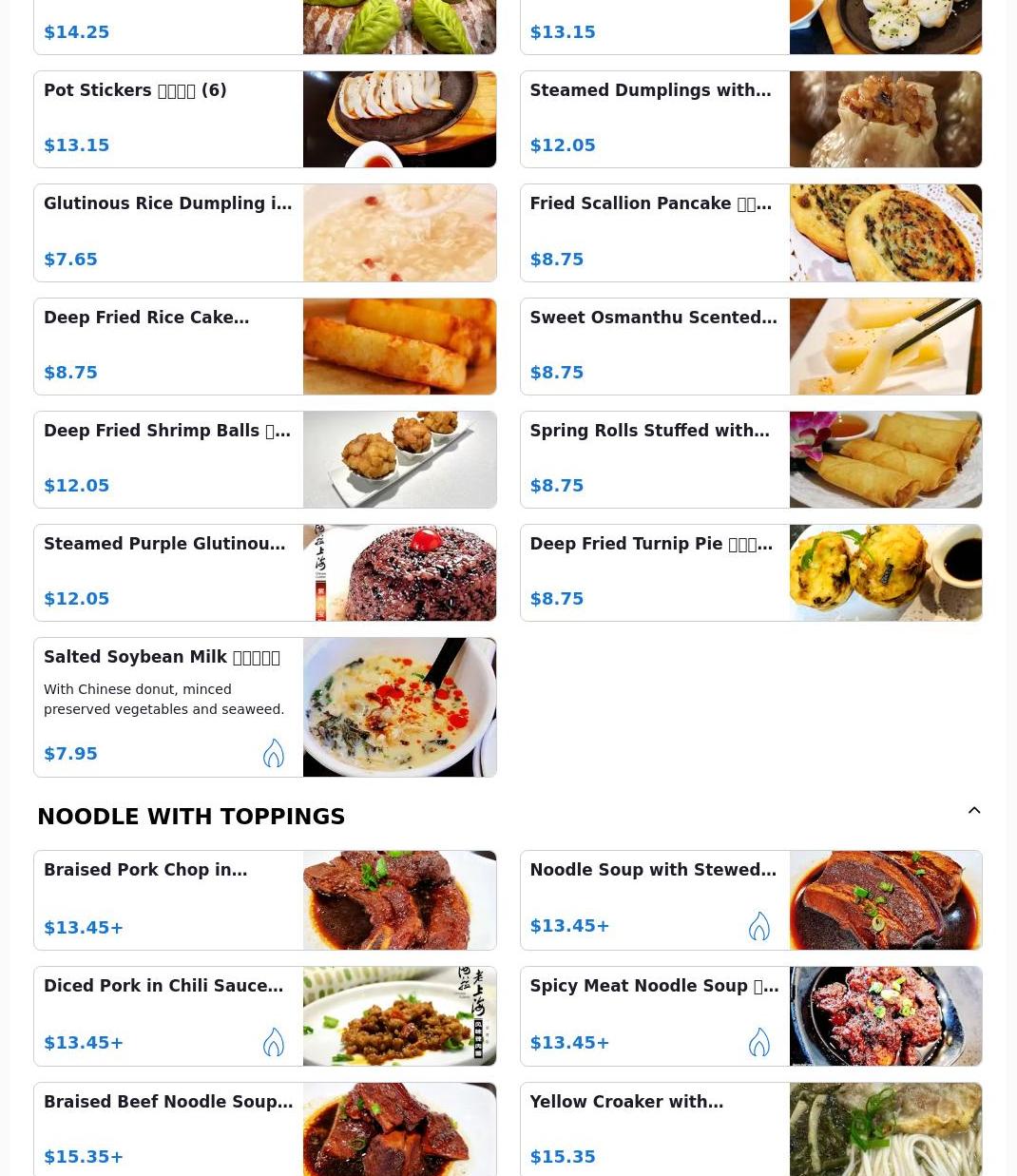View the Spring Rolls Stuffed item
Screen dimensions: 1017x1176
(750, 459)
